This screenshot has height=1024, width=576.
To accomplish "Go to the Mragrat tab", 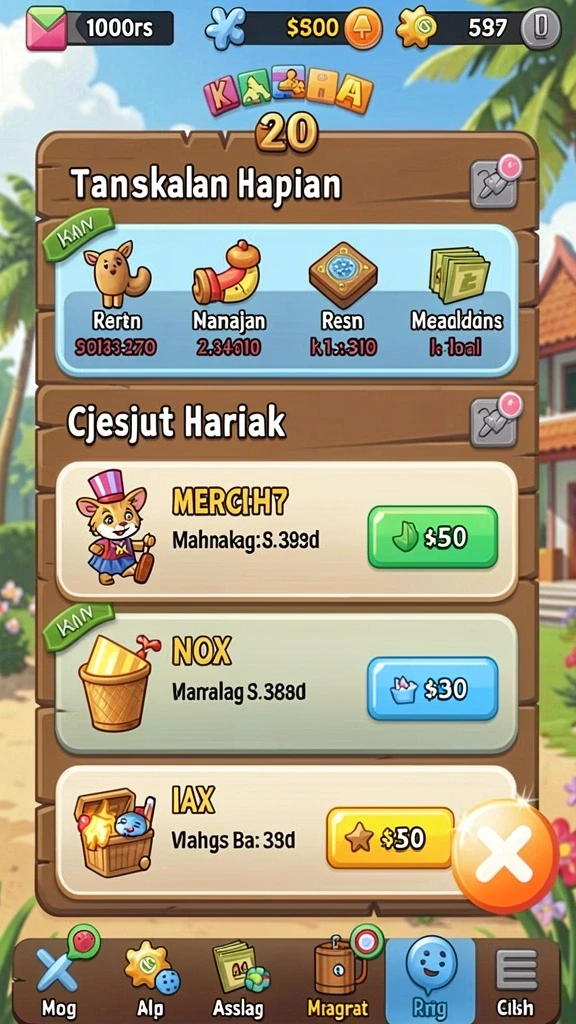I will click(337, 977).
